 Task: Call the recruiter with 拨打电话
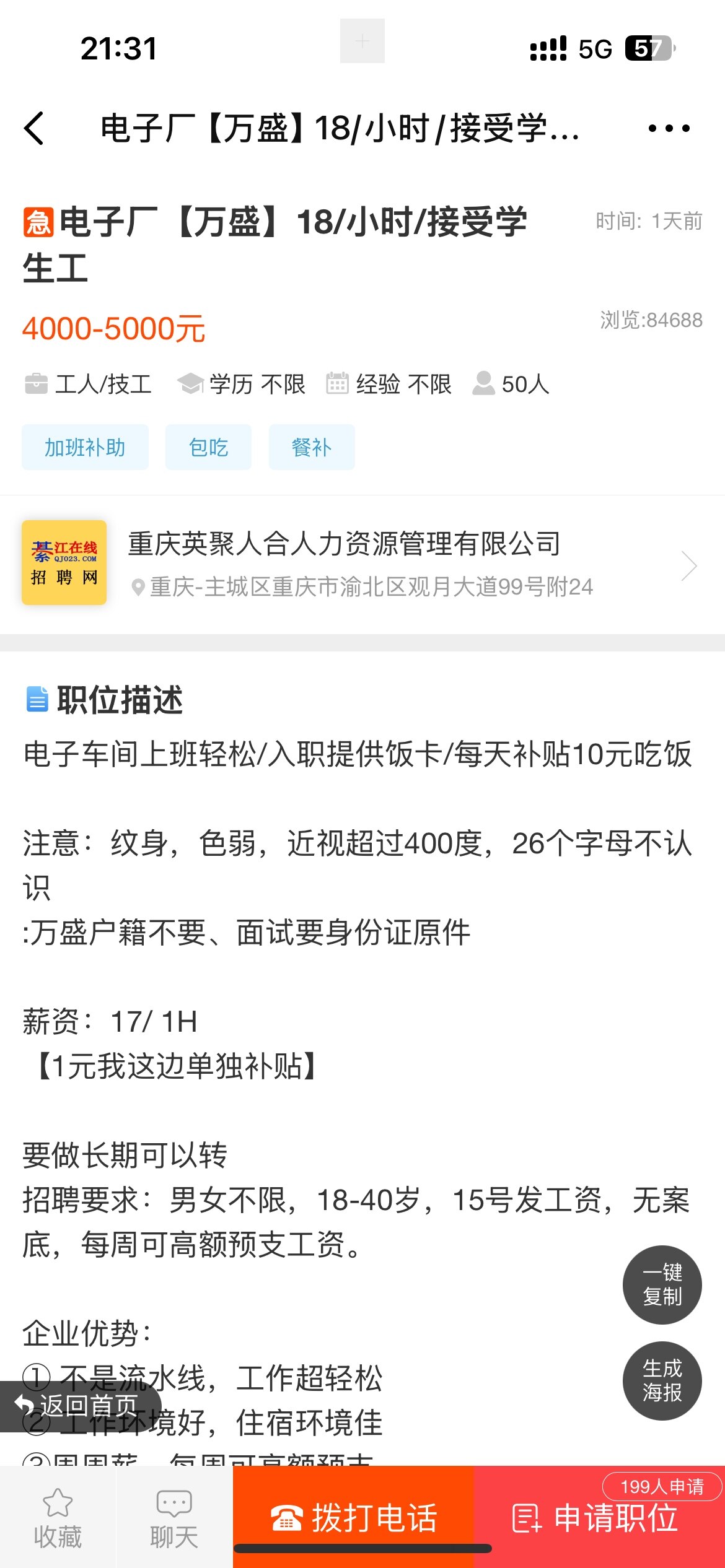[353, 1517]
